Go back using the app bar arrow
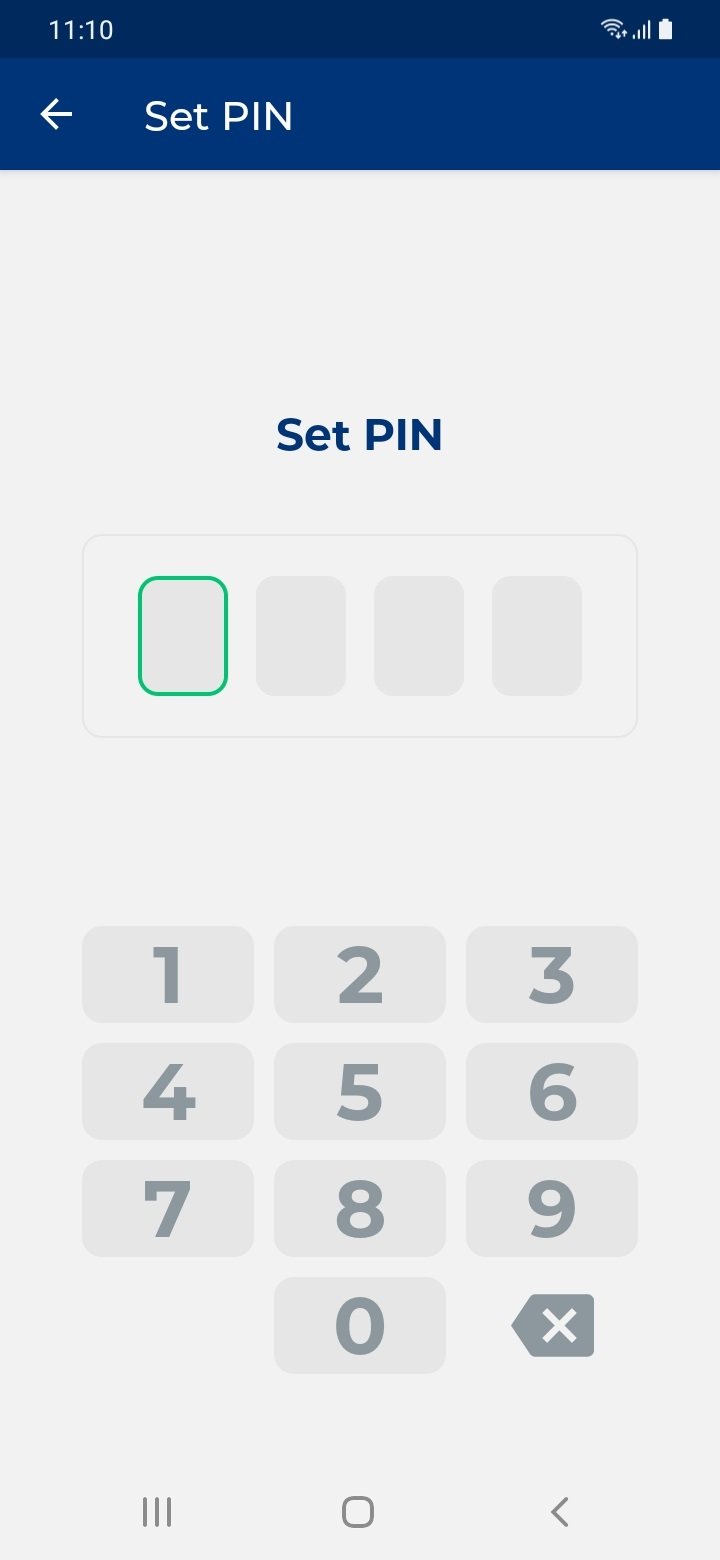This screenshot has height=1560, width=720. [56, 115]
